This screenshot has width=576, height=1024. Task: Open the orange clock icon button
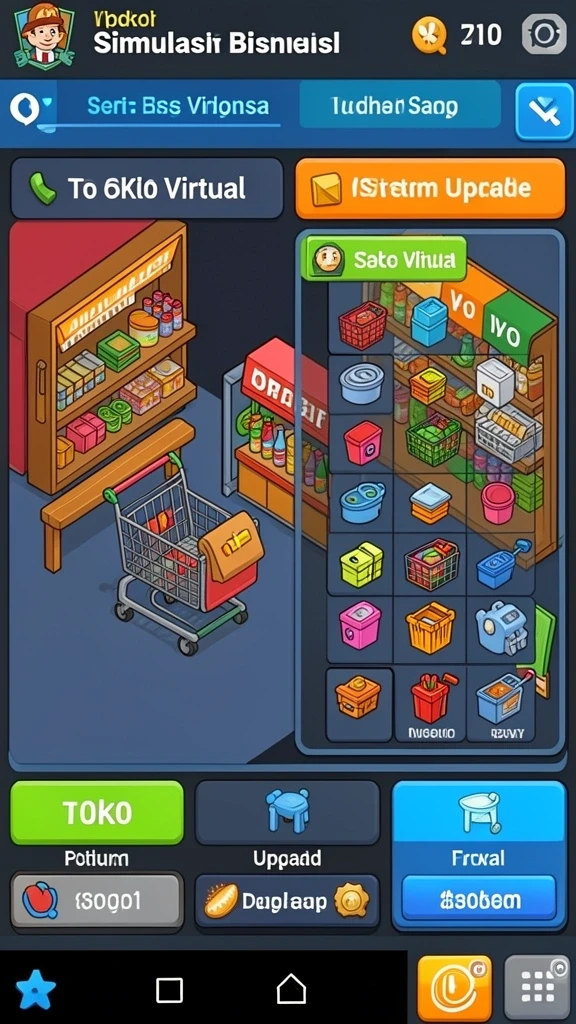pos(455,989)
